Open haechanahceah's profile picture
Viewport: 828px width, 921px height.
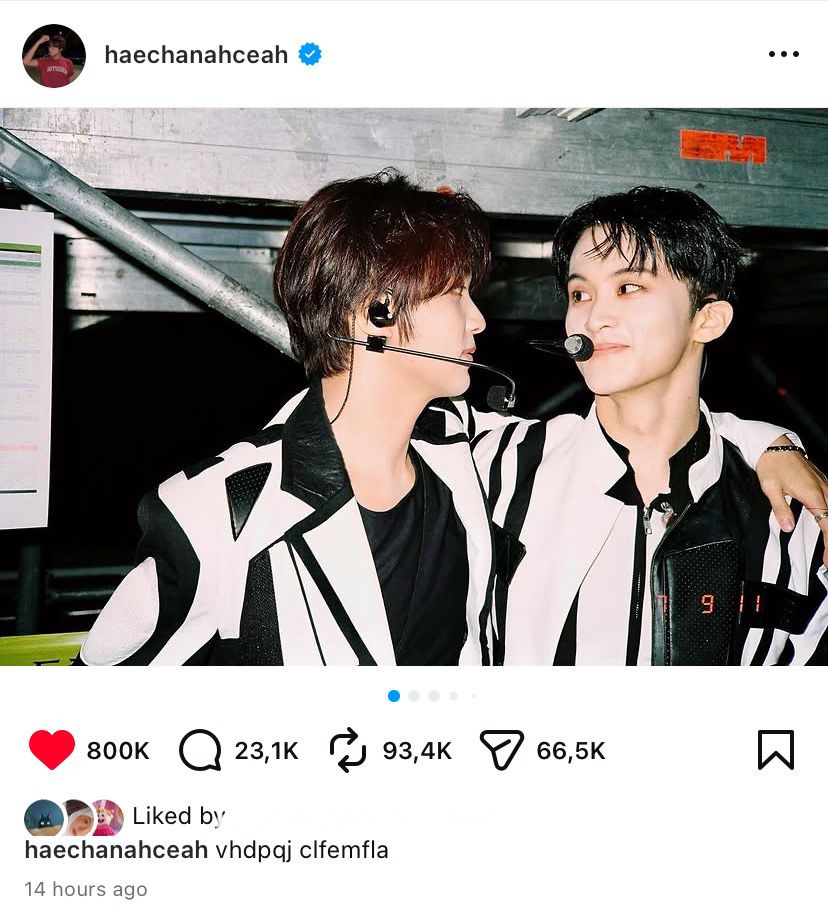[54, 56]
